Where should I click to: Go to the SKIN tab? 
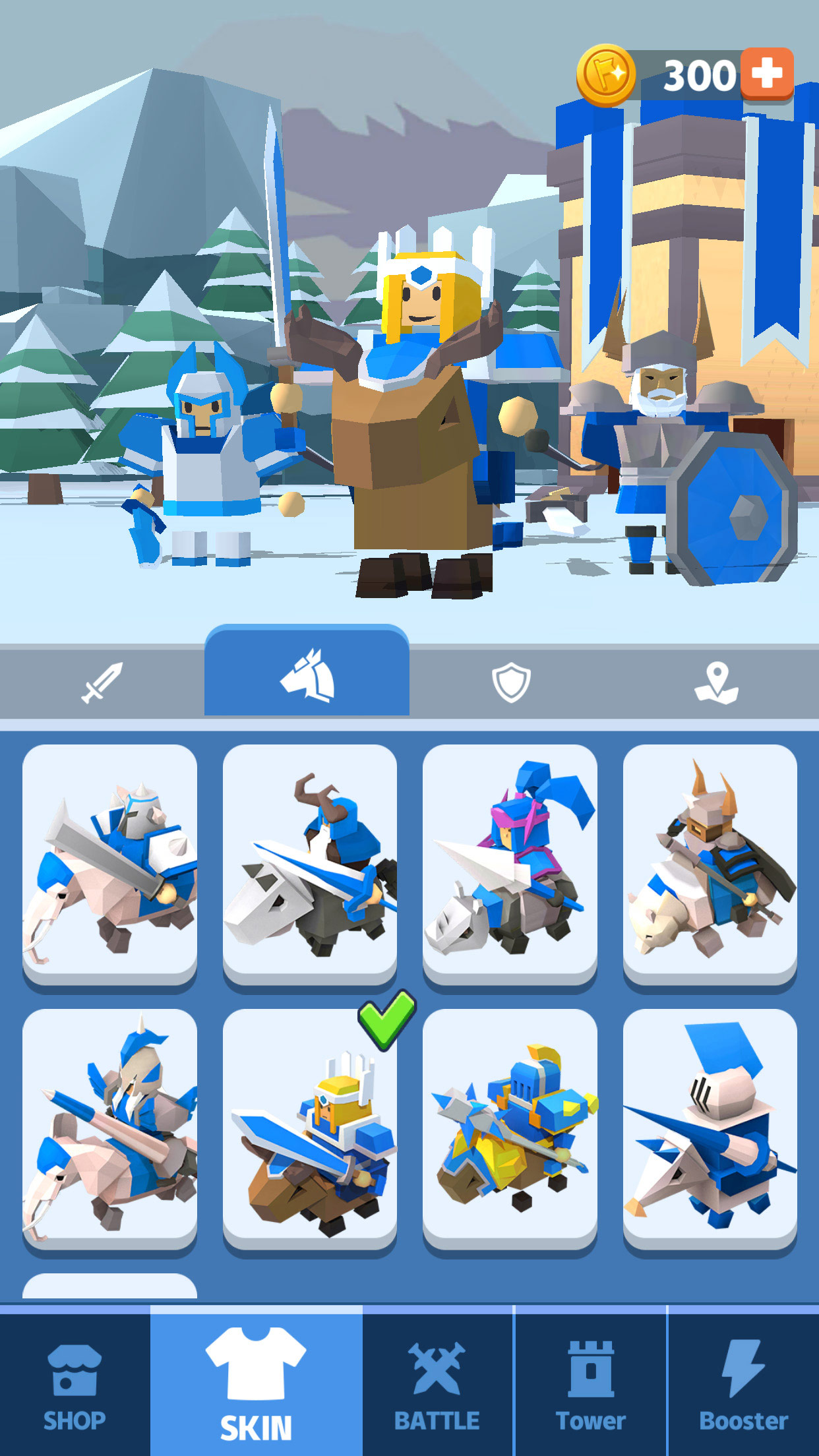click(256, 1385)
